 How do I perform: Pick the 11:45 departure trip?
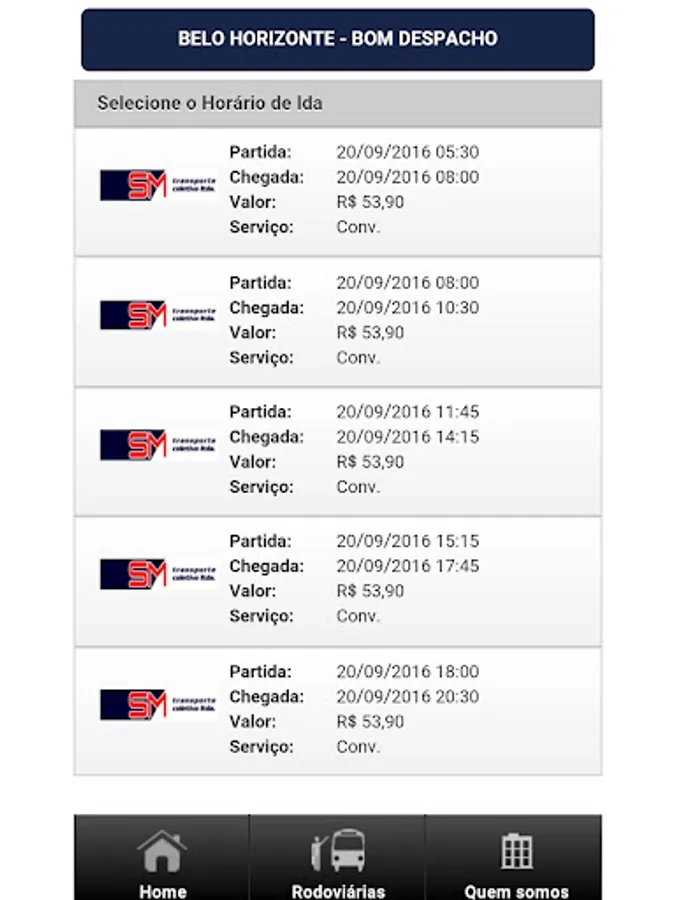(x=338, y=450)
